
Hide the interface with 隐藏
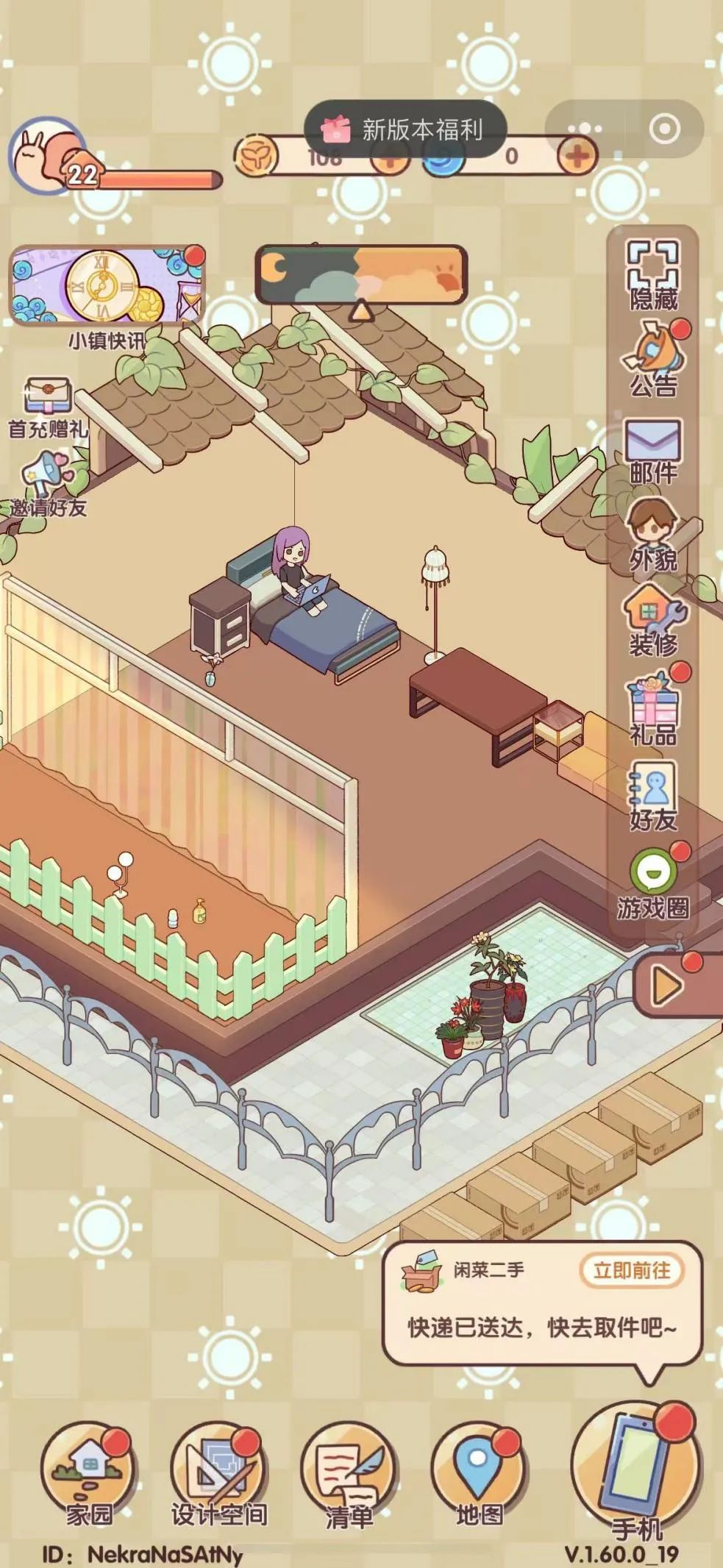coord(652,275)
